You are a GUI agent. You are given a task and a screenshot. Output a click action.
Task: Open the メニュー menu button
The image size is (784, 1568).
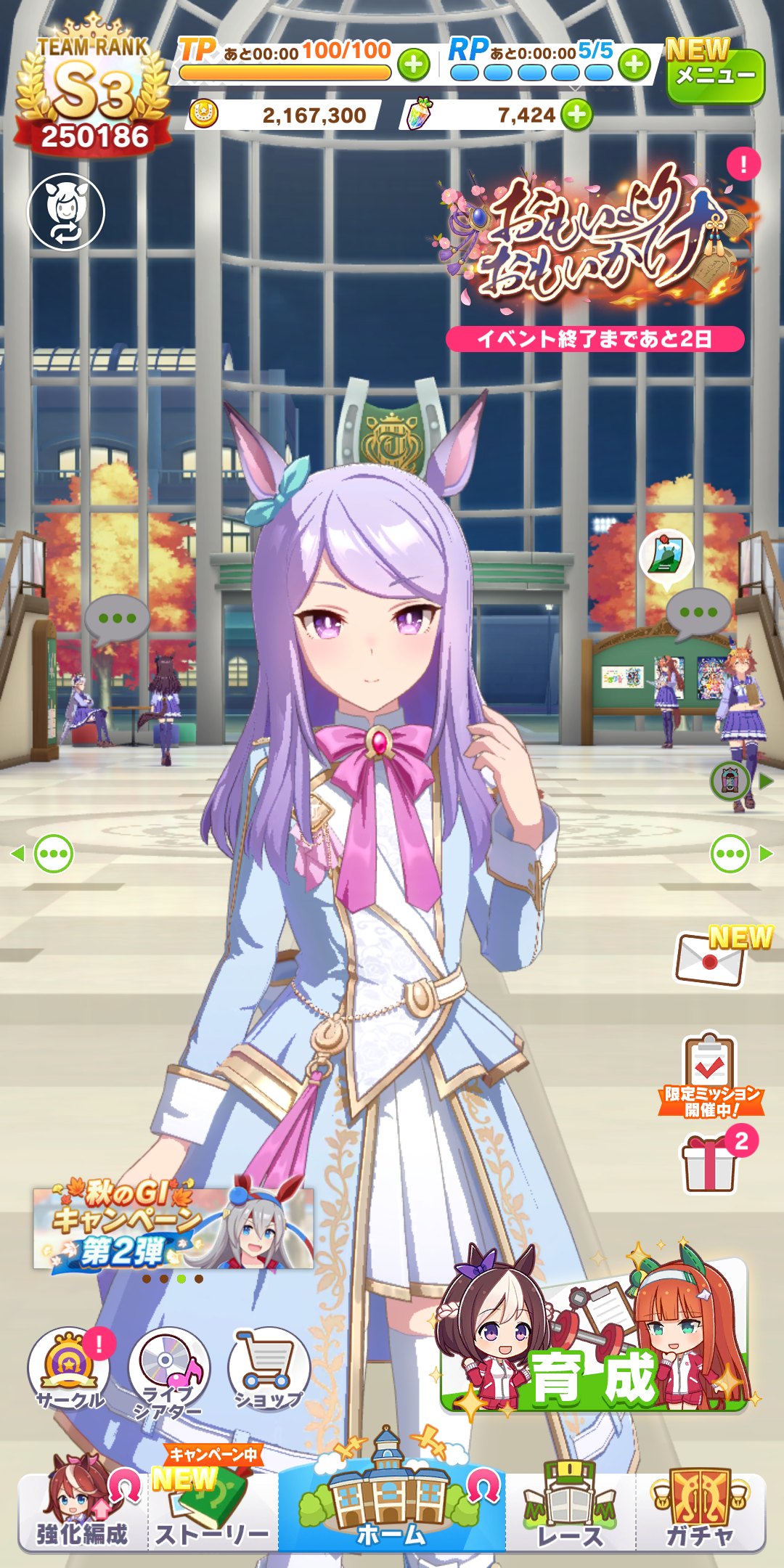(715, 75)
